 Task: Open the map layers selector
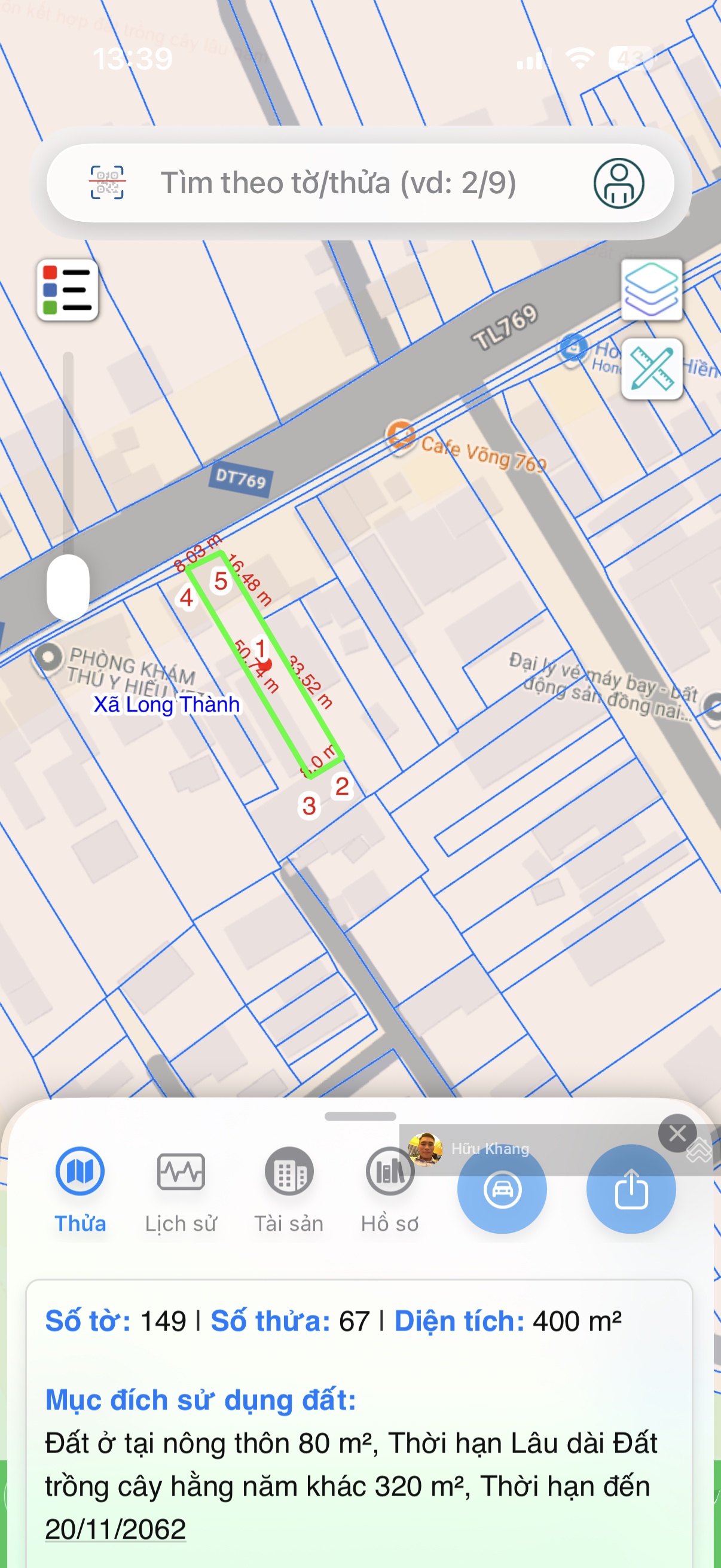pyautogui.click(x=651, y=289)
